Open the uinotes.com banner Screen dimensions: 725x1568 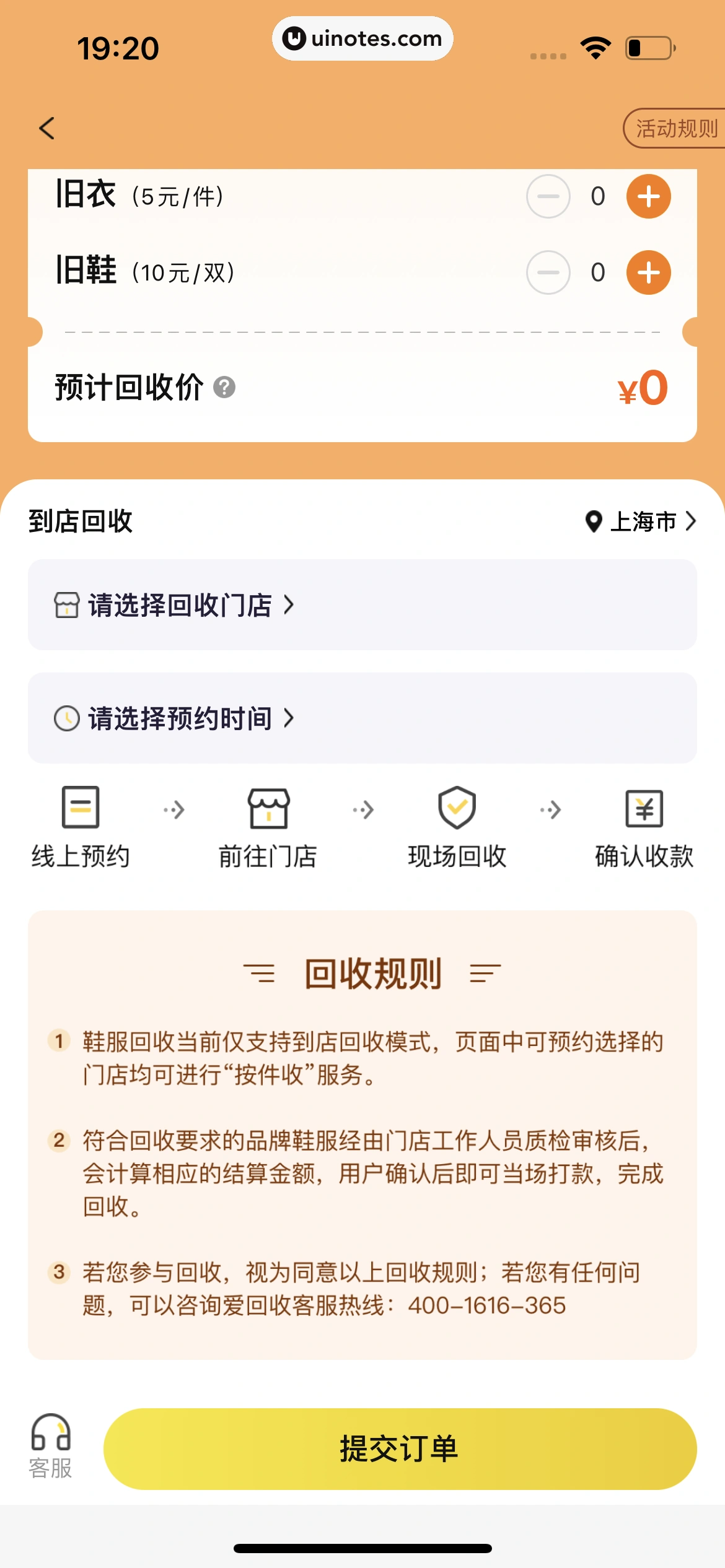(x=362, y=38)
